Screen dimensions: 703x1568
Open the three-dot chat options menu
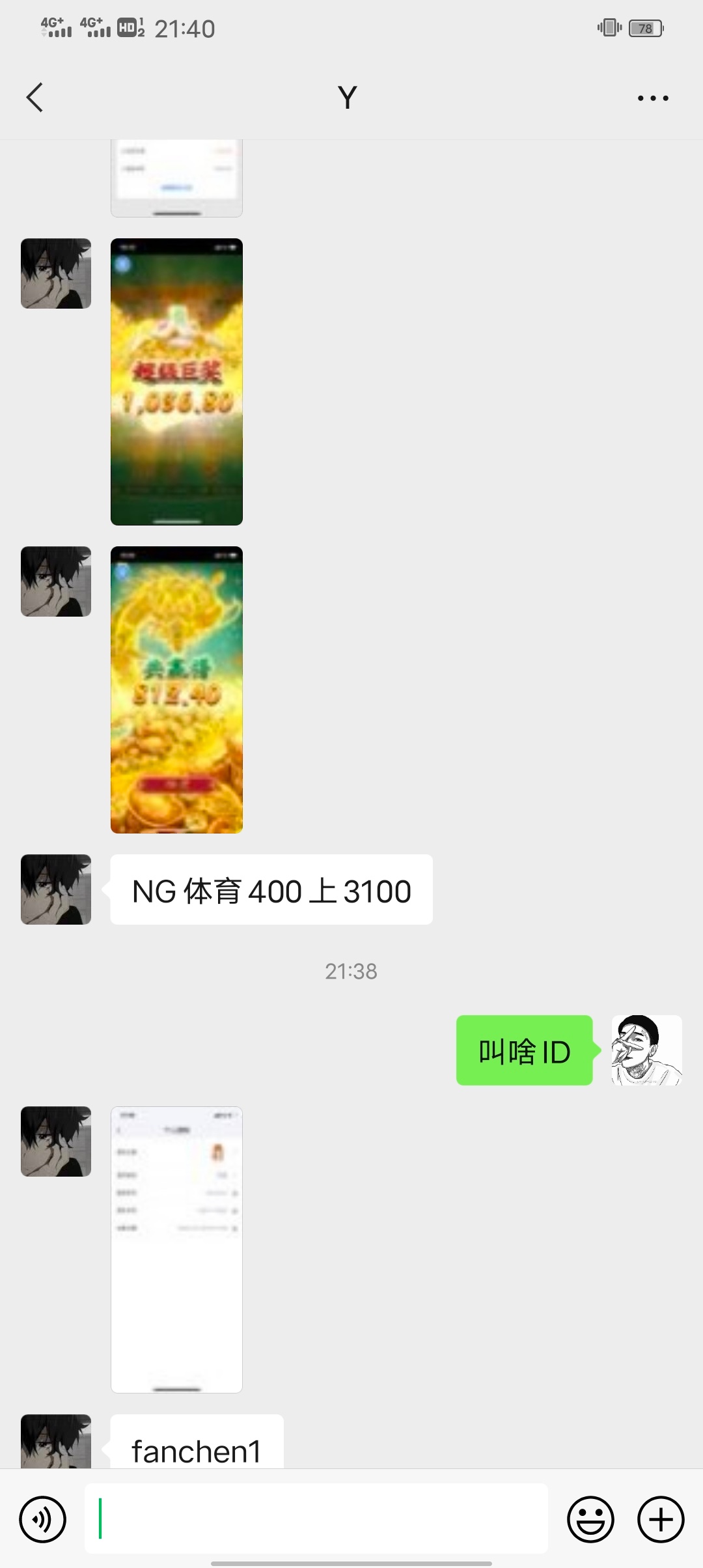click(652, 98)
